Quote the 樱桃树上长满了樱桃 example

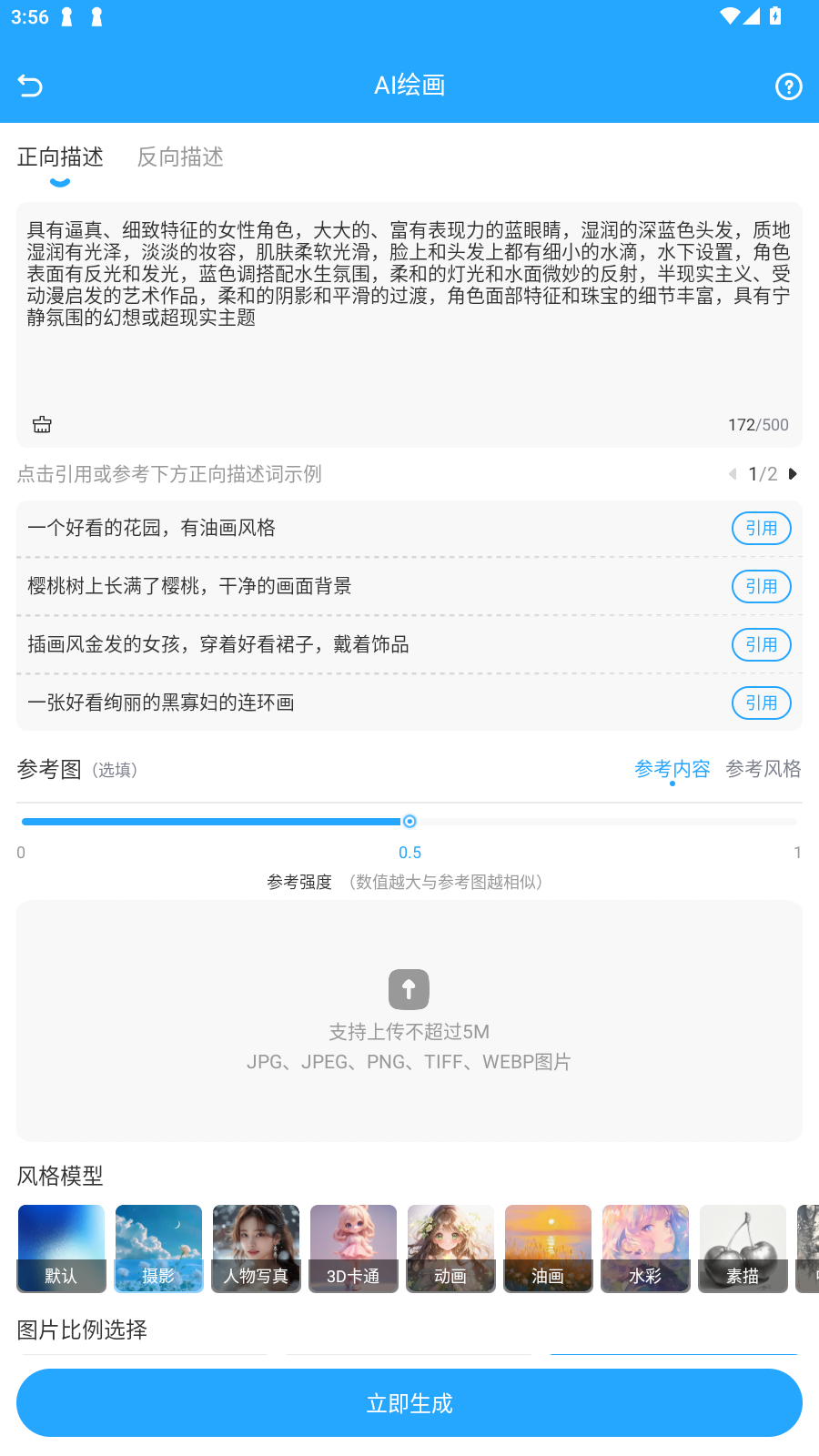[761, 587]
